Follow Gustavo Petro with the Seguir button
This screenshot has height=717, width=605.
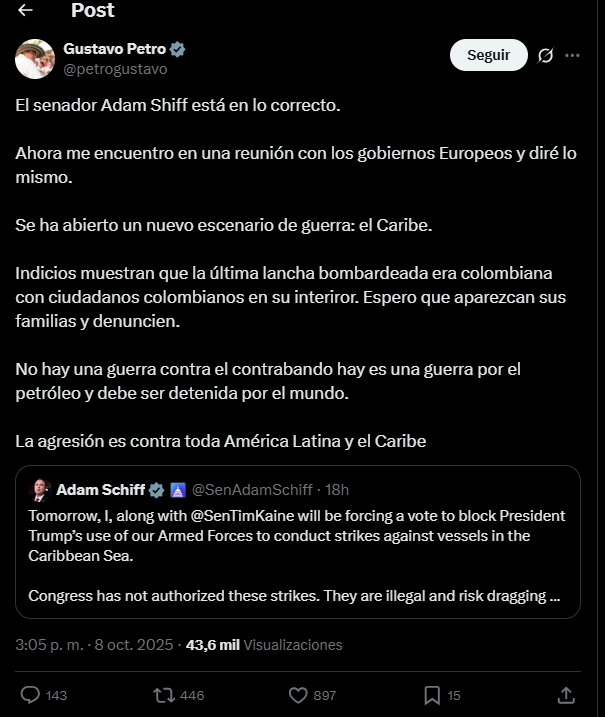click(488, 55)
